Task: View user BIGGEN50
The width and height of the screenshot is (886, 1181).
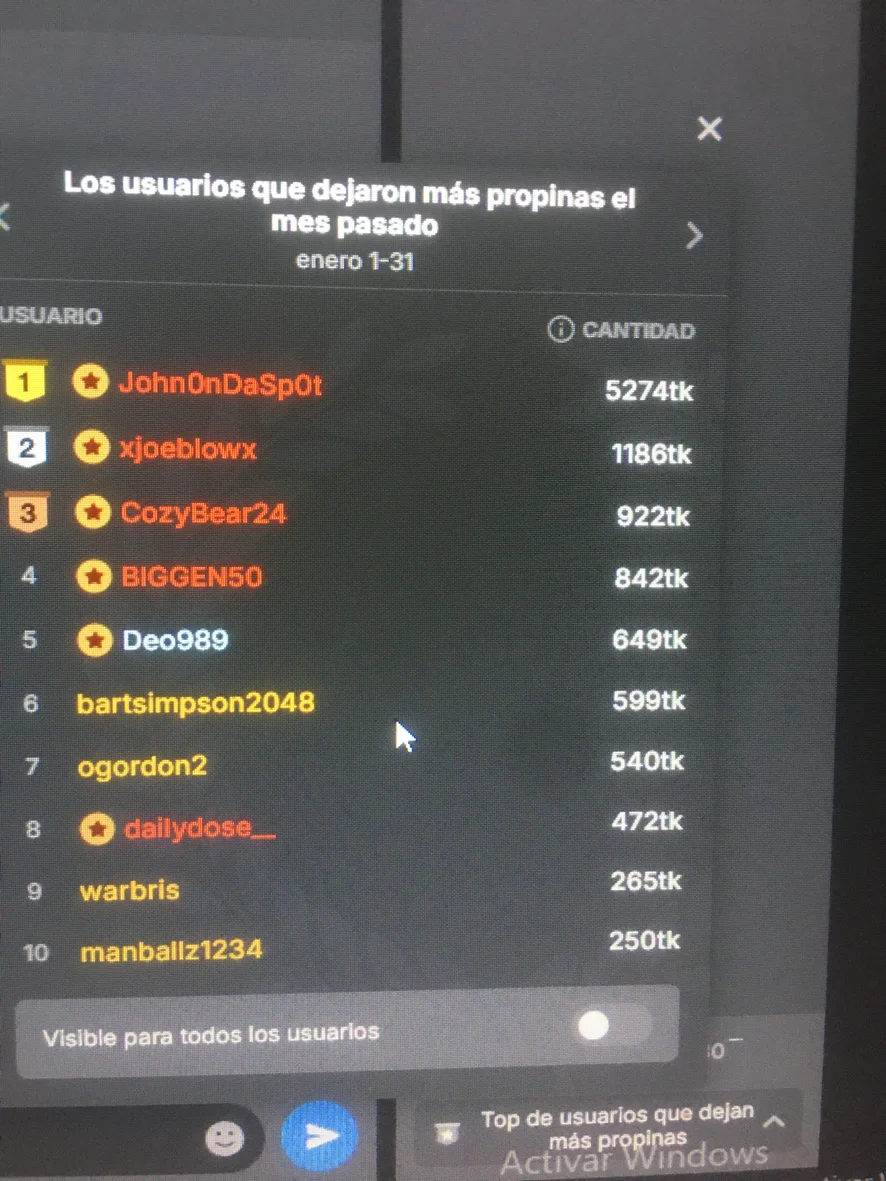Action: 191,577
